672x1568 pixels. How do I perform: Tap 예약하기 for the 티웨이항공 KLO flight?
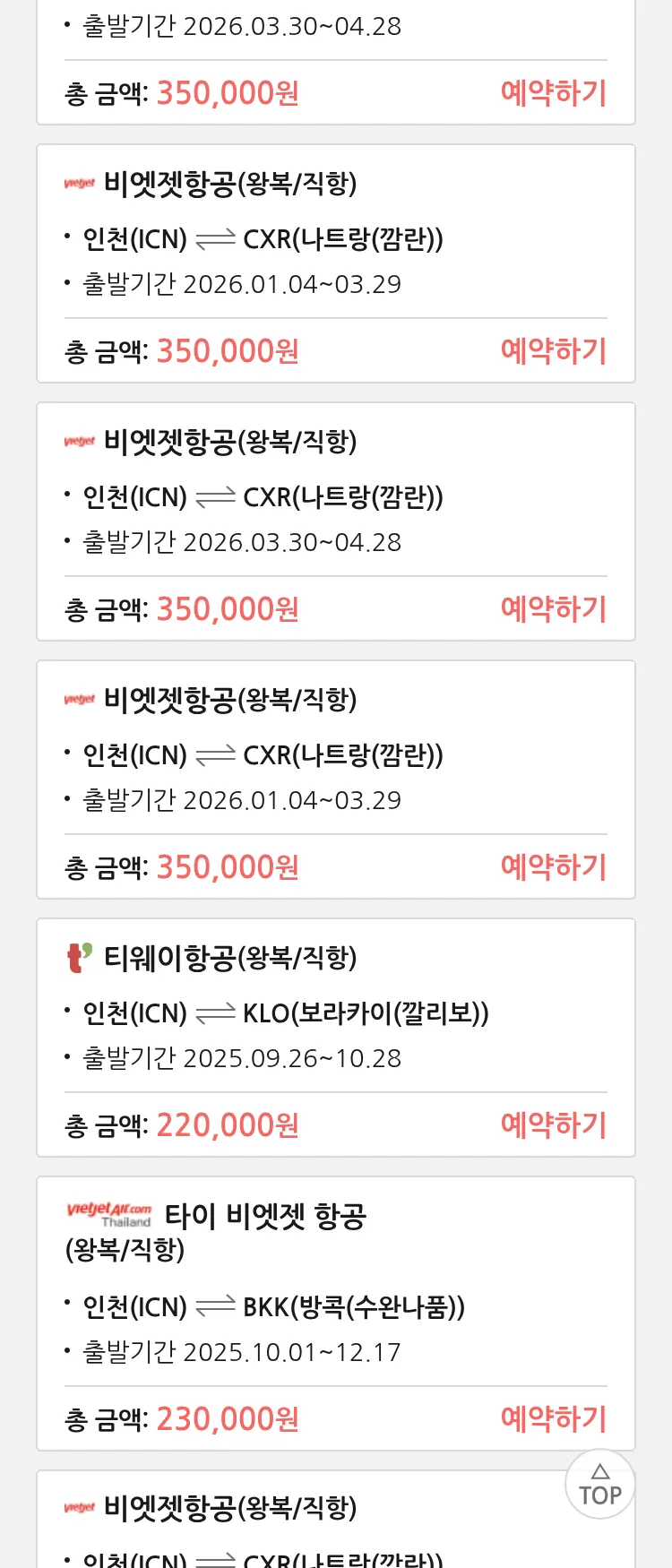553,1124
